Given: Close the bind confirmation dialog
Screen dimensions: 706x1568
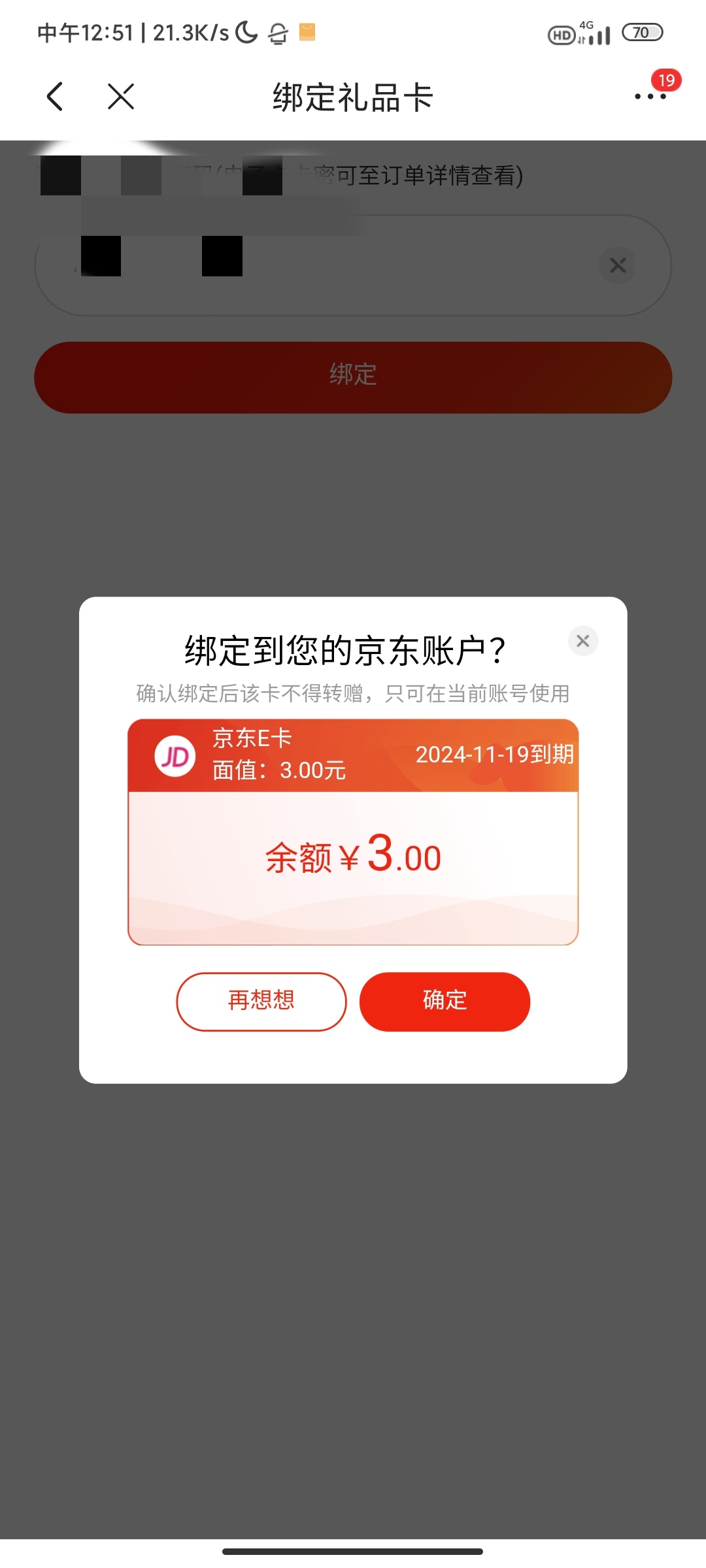Looking at the screenshot, I should click(583, 641).
